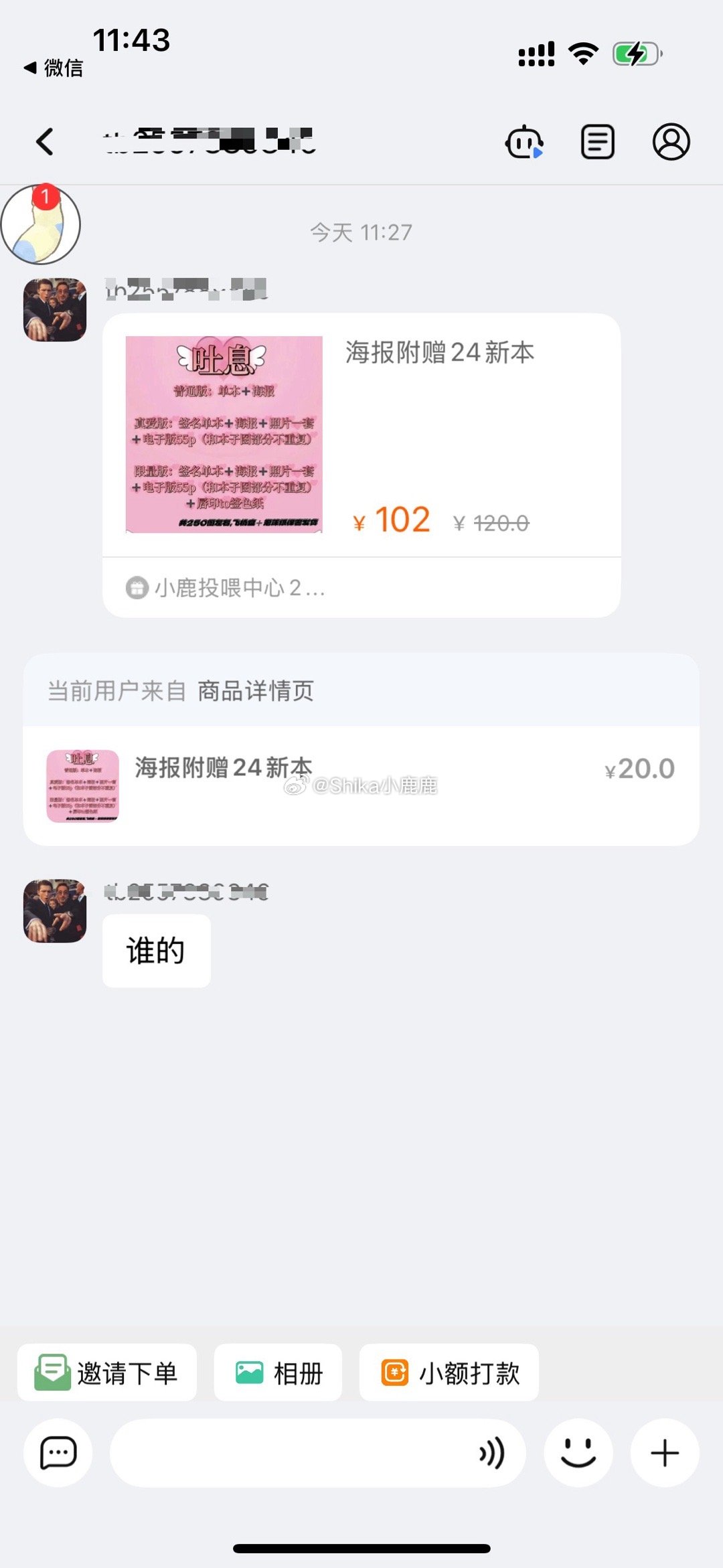Tap 邀请下单 to invite an order
Viewport: 723px width, 1568px height.
tap(107, 1373)
